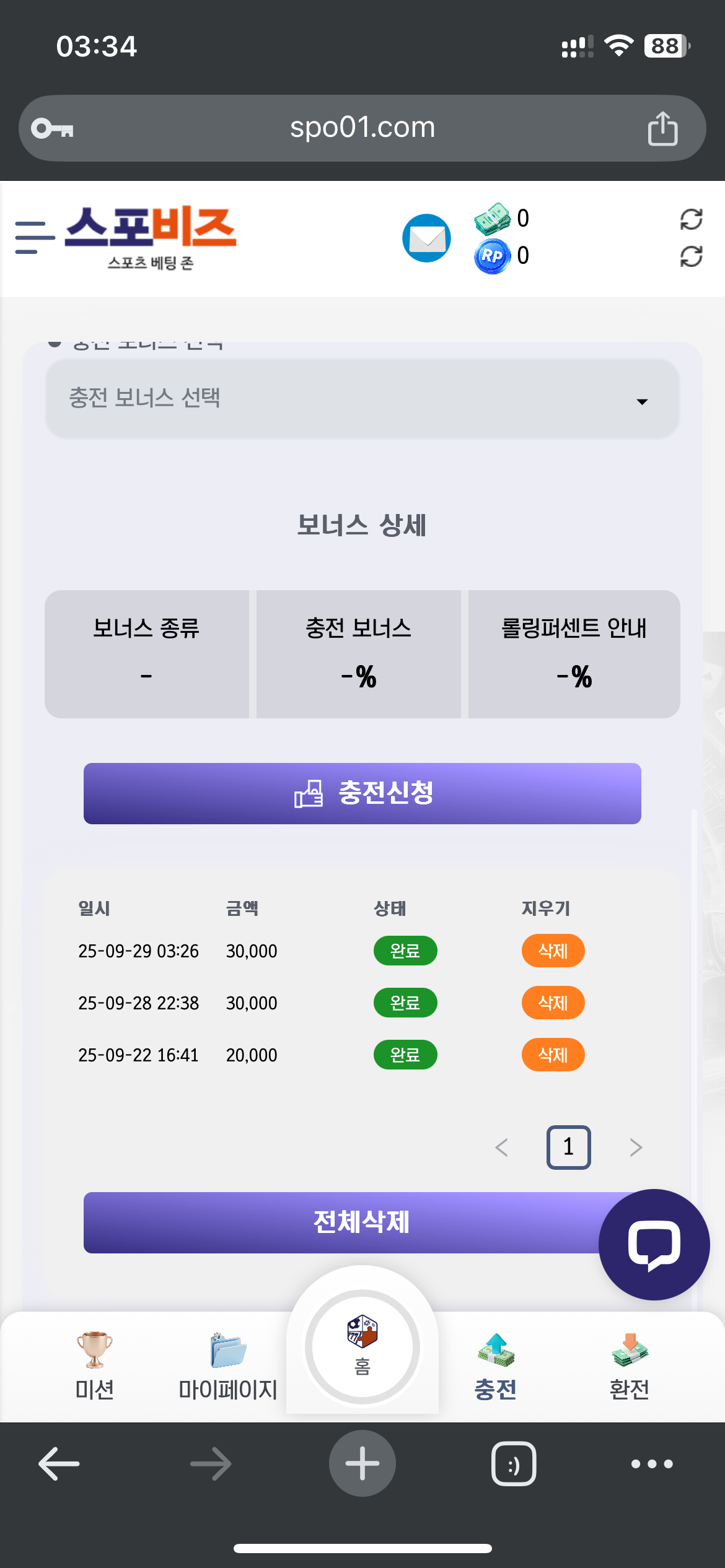This screenshot has height=1568, width=725.
Task: Refresh the cash balance
Action: pyautogui.click(x=691, y=219)
